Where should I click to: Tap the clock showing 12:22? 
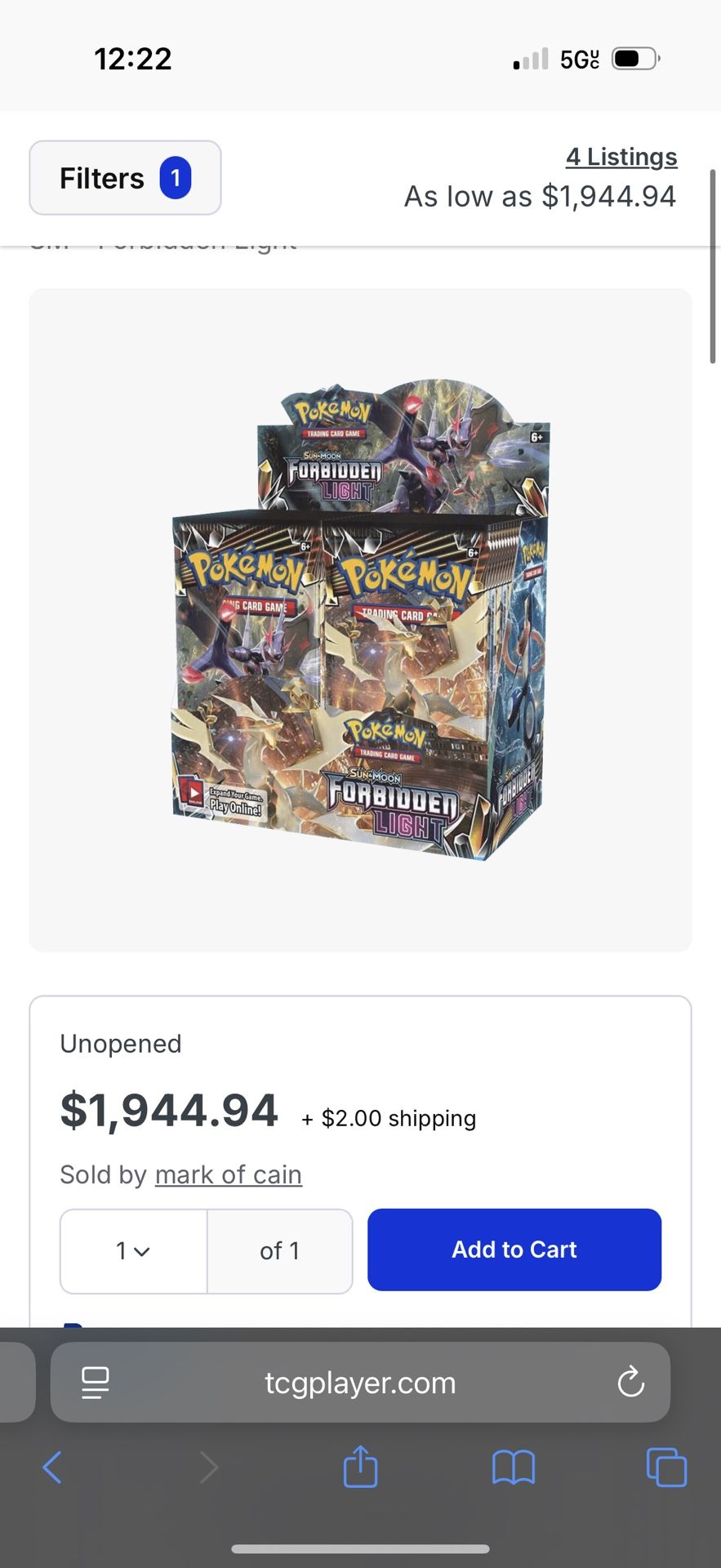click(x=135, y=58)
